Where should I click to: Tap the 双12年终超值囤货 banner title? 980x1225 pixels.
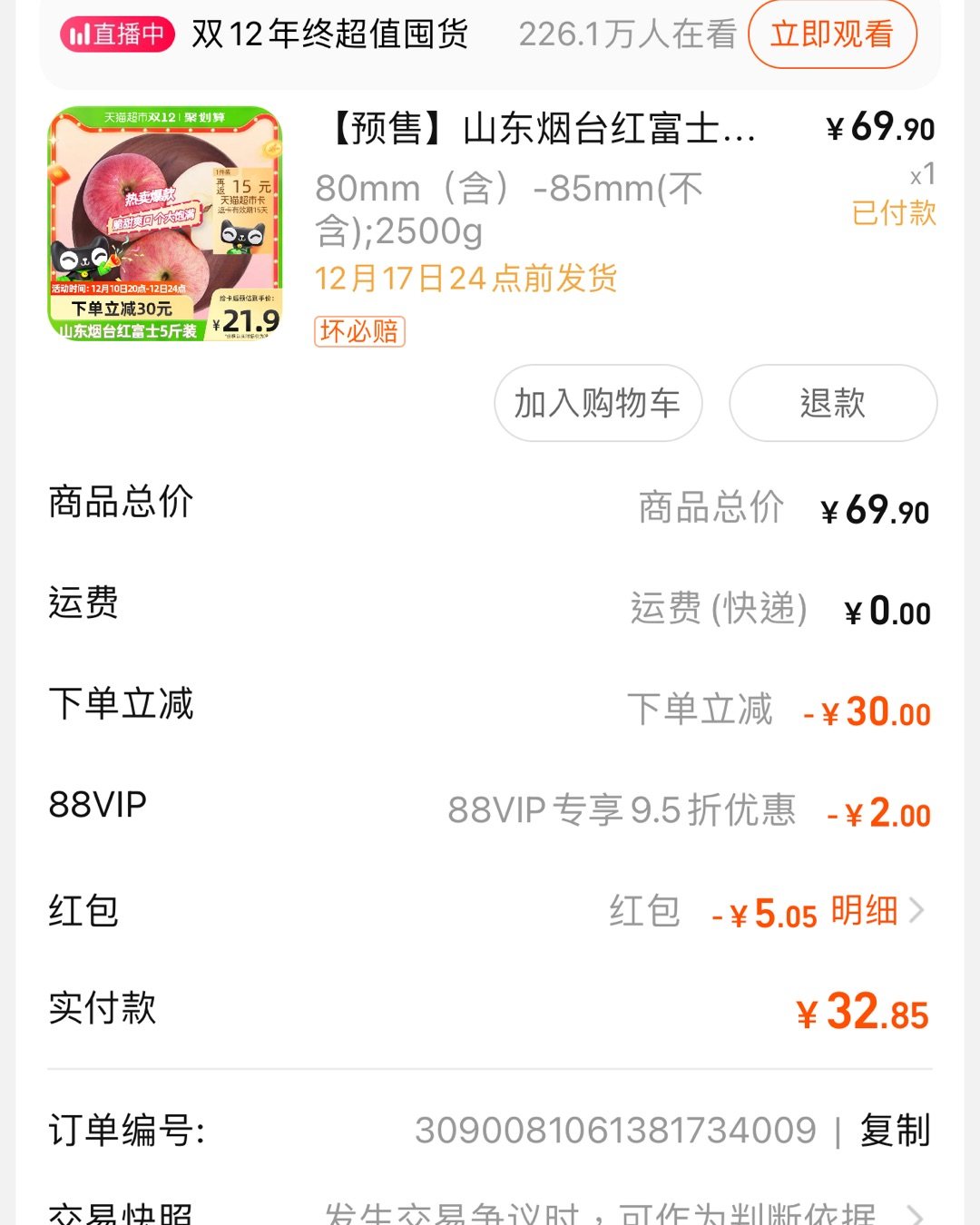(x=328, y=36)
